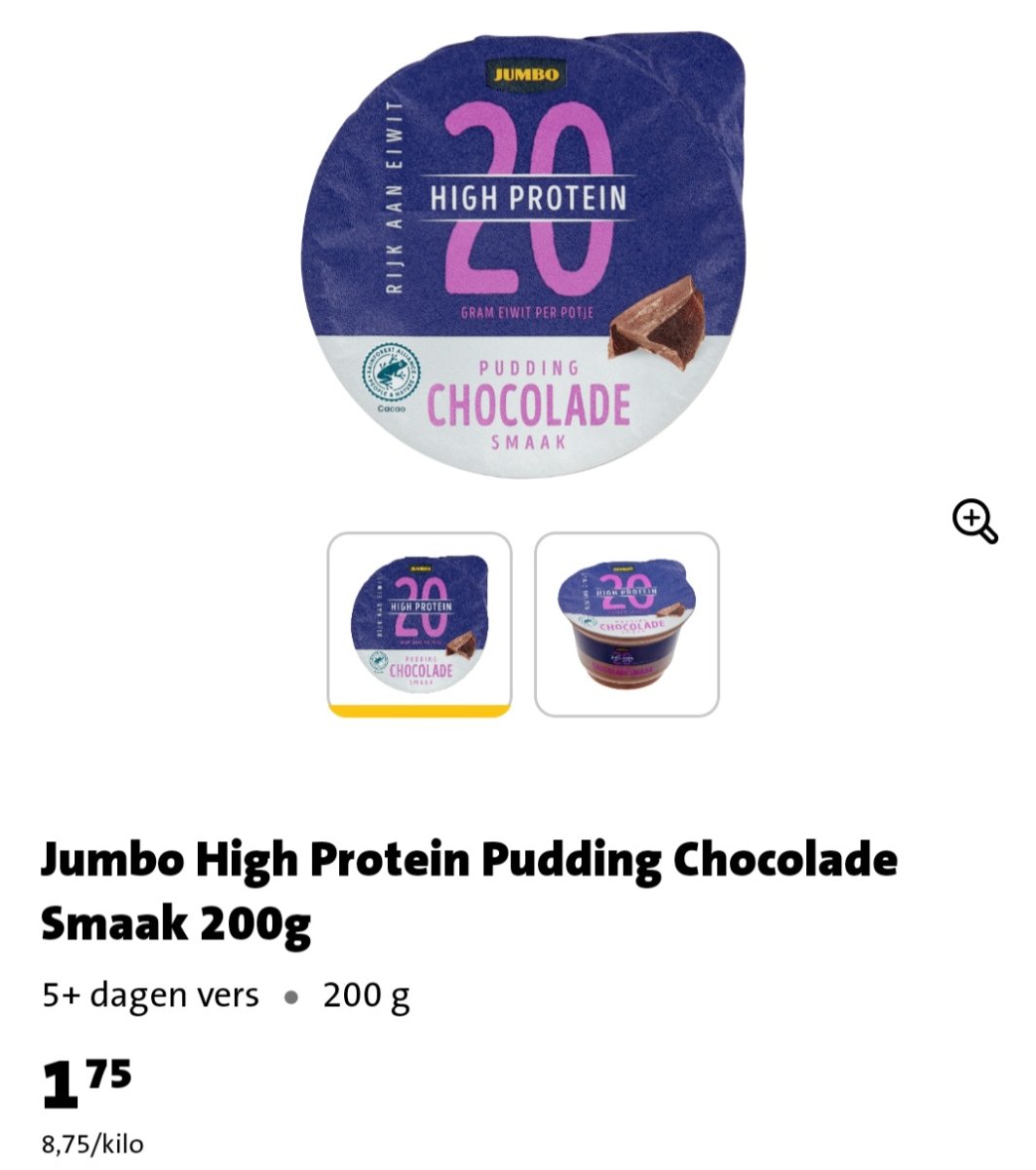This screenshot has height=1170, width=1036.
Task: Zoom in on the product image
Action: [x=975, y=521]
